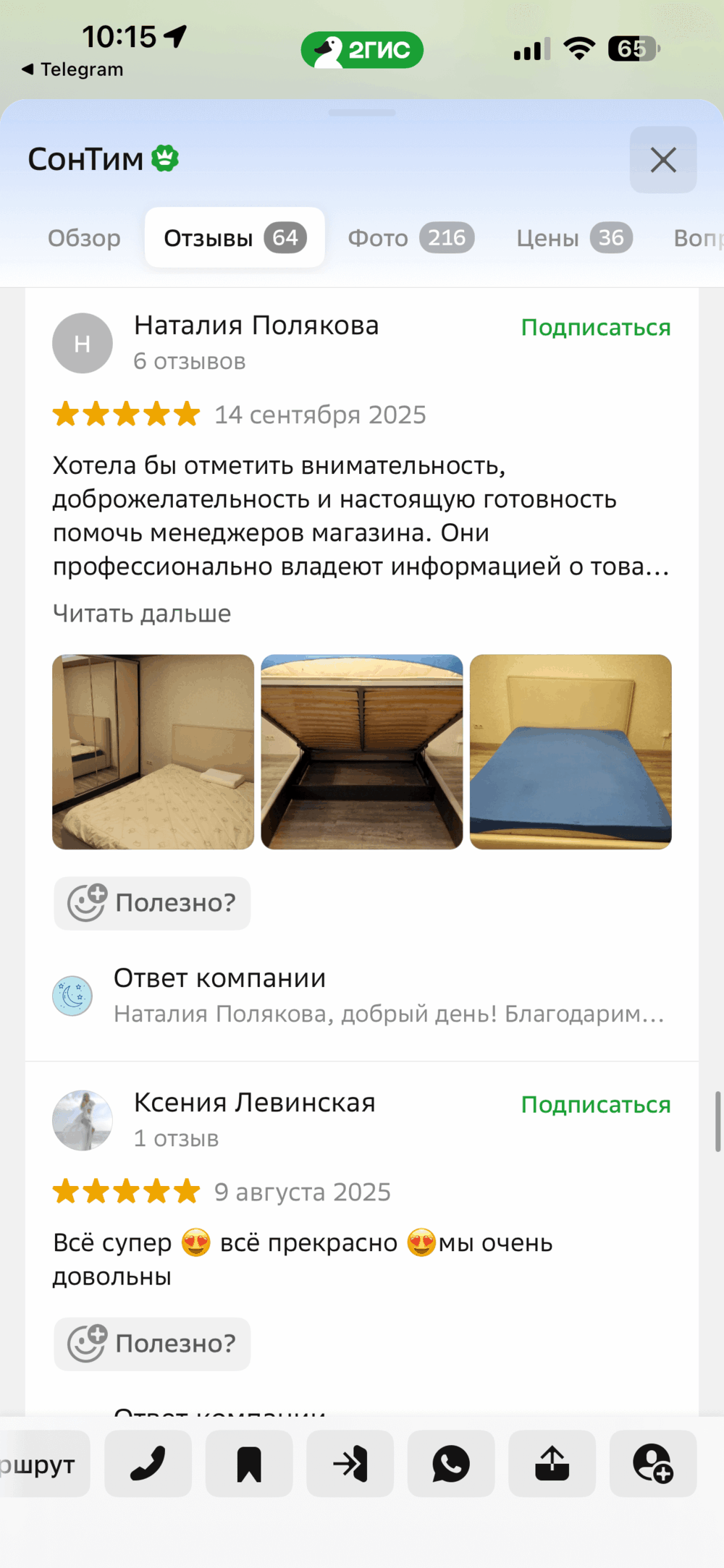Open the Фото tab
Image resolution: width=724 pixels, height=1568 pixels.
[x=410, y=238]
